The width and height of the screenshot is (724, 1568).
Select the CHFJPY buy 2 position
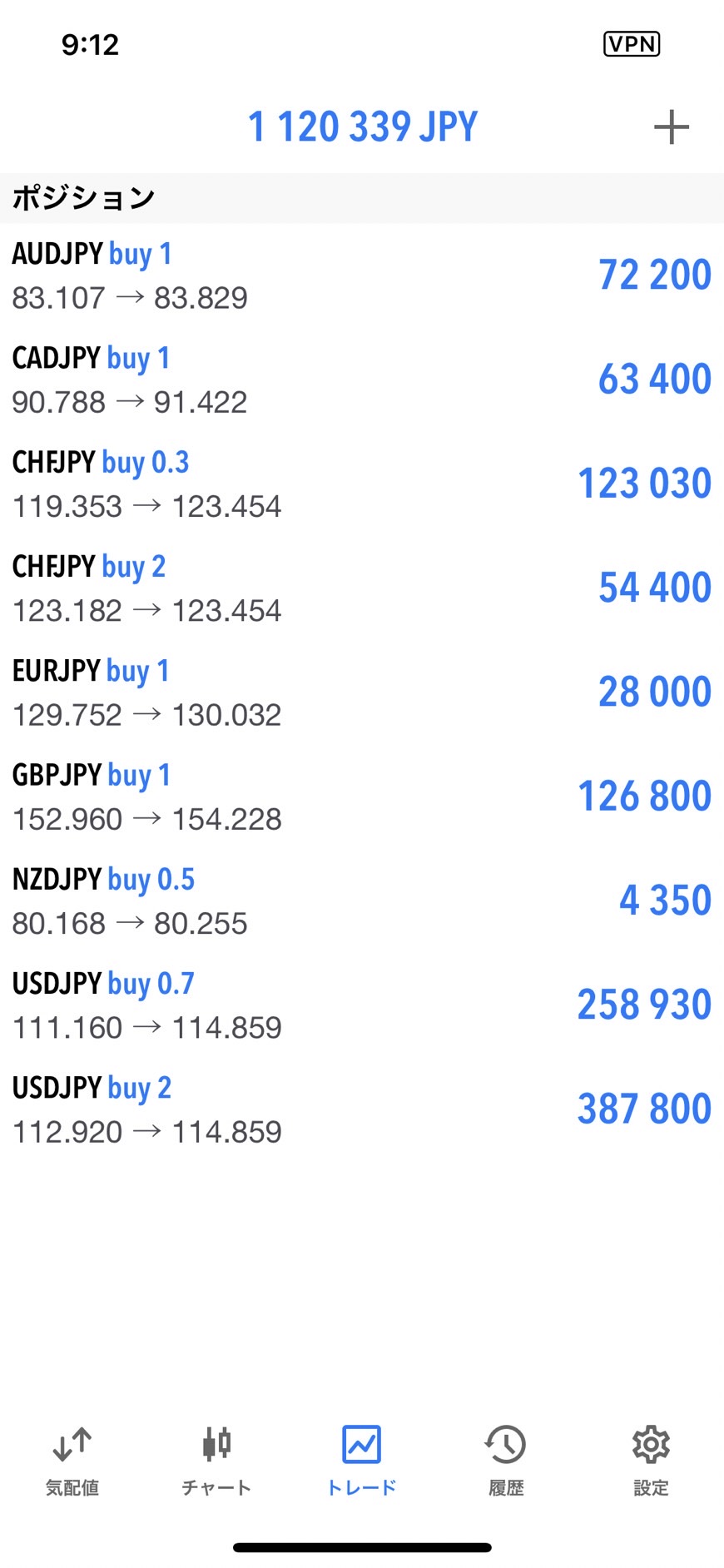(362, 588)
